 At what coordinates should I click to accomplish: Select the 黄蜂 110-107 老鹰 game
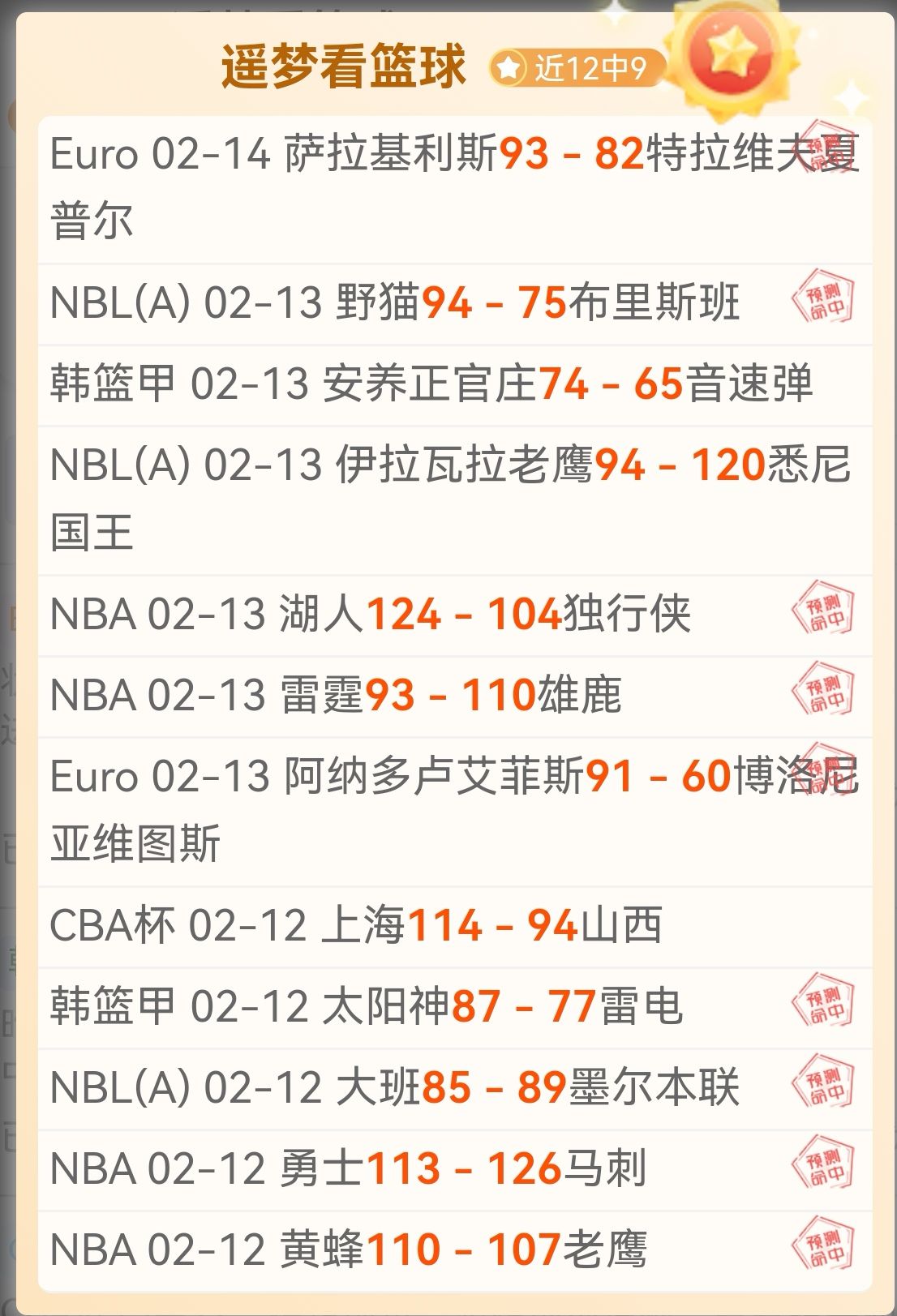tap(454, 1250)
